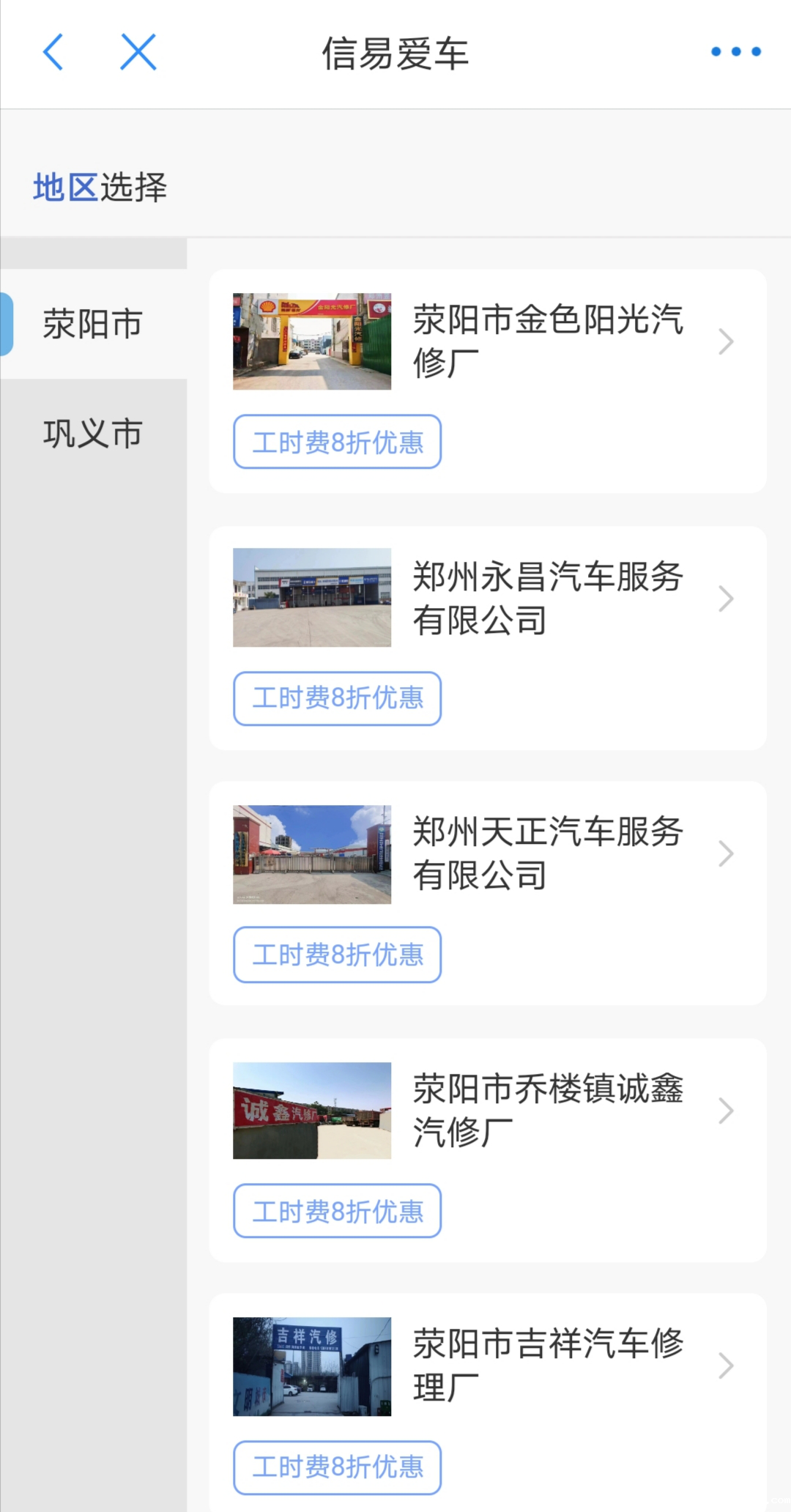Switch to the 巩义市 region

coord(93,434)
